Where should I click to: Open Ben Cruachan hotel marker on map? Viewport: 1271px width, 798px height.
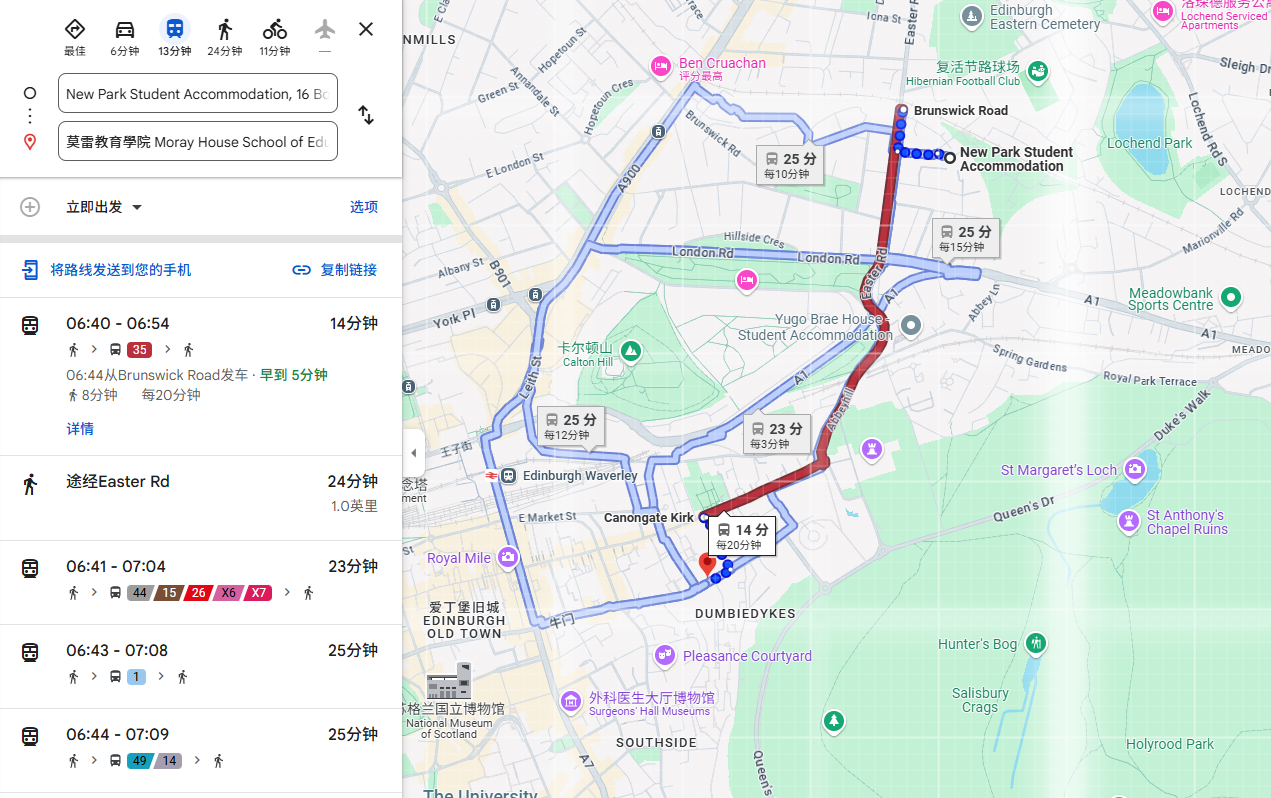point(661,66)
